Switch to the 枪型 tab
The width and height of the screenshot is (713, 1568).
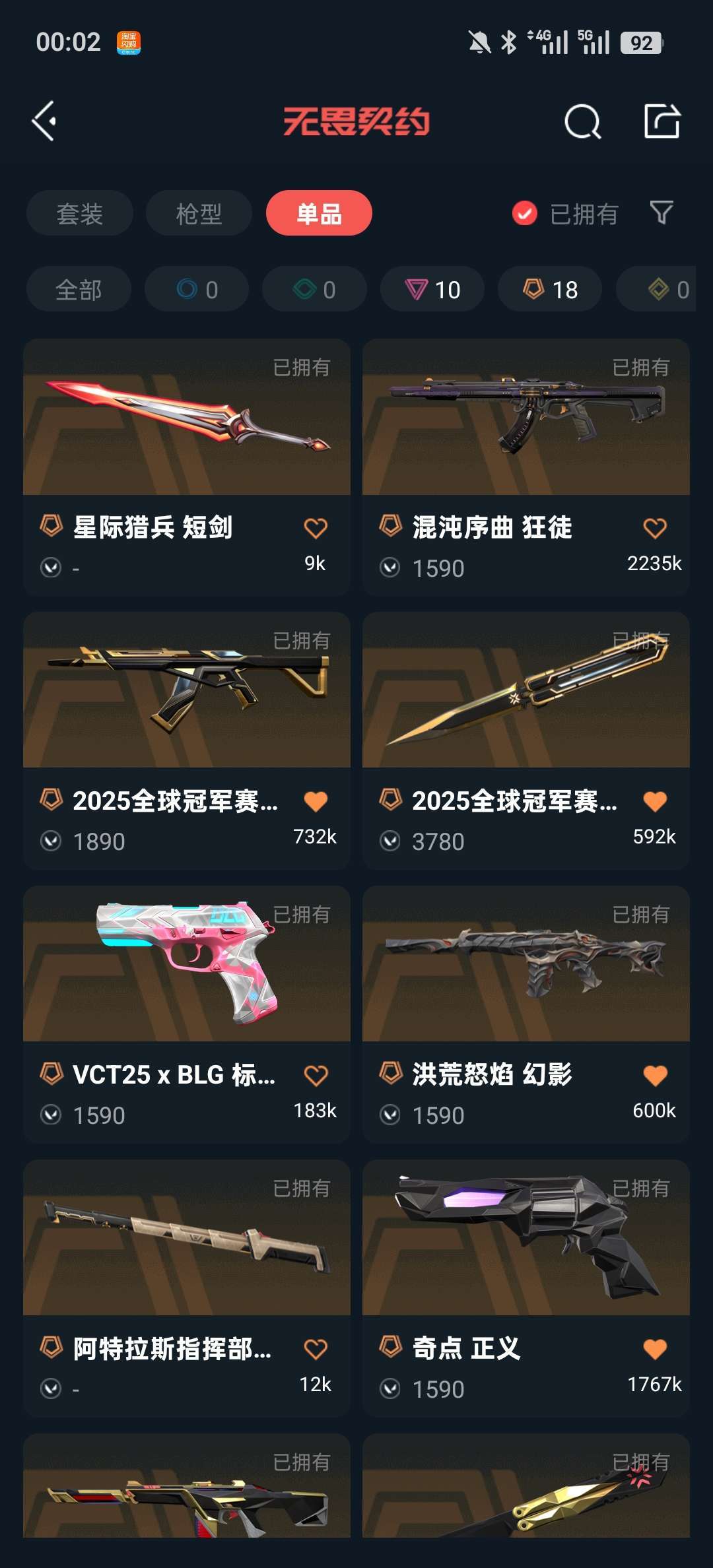199,213
